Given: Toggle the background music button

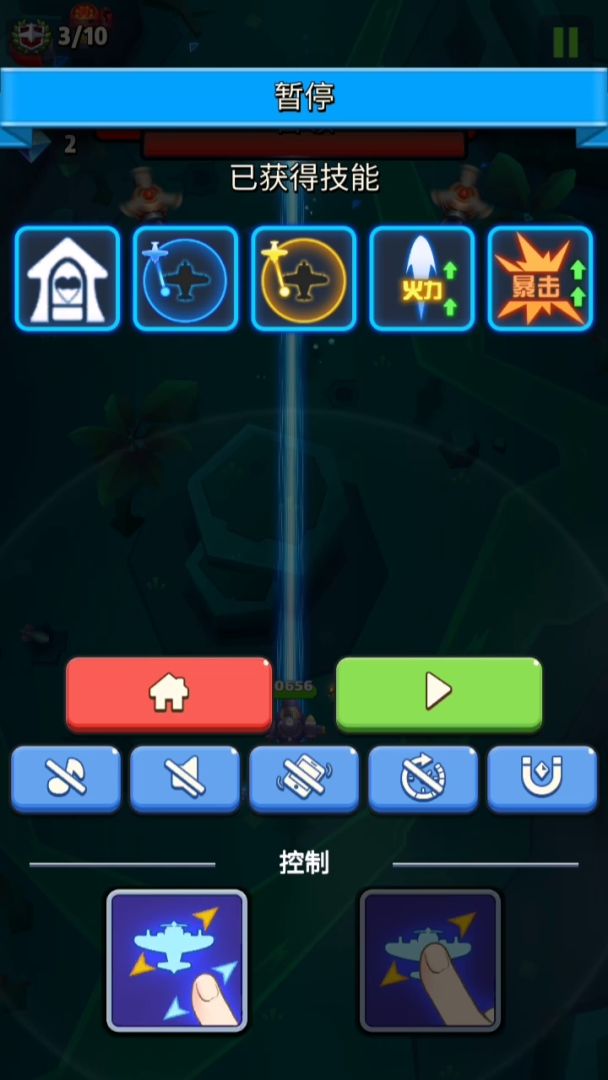Looking at the screenshot, I should (x=66, y=778).
